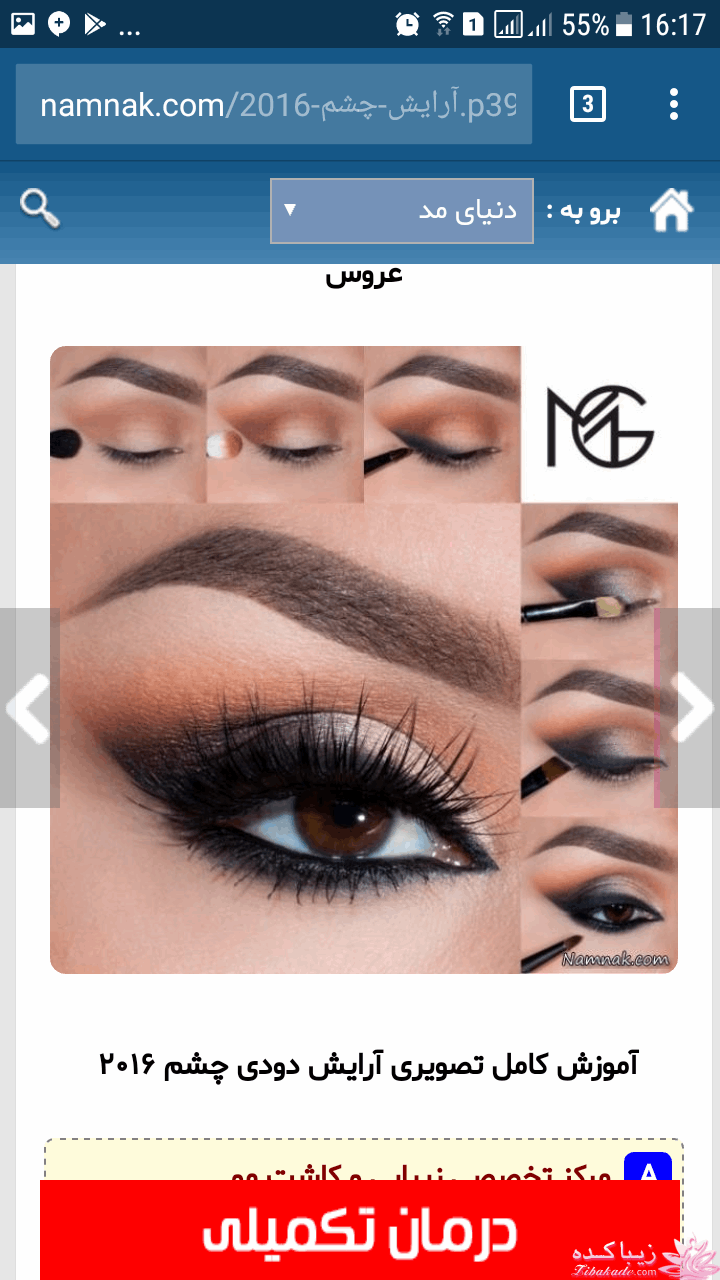Open the درمان تکمیلی red banner ad
720x1280 pixels.
[360, 1228]
